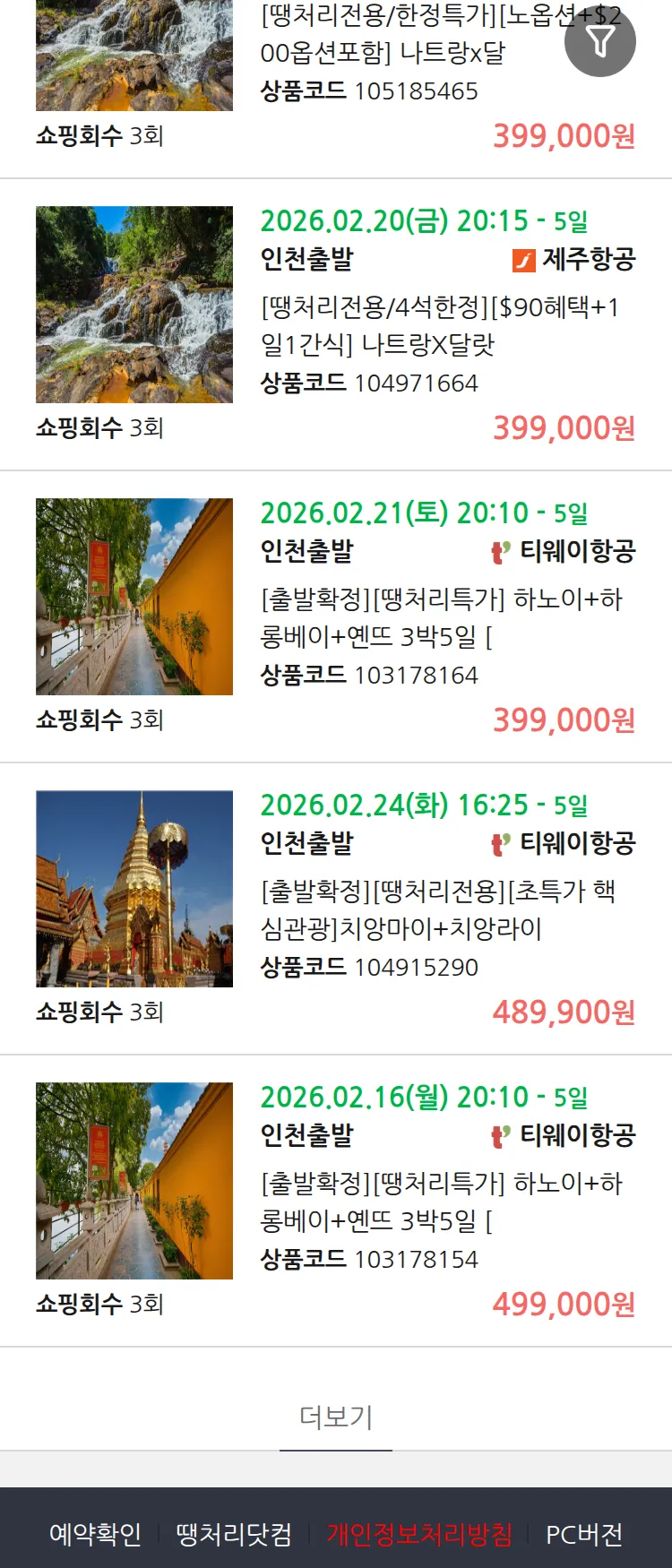The width and height of the screenshot is (672, 1568).
Task: Tap 더보기 to load more products
Action: pos(336,1417)
